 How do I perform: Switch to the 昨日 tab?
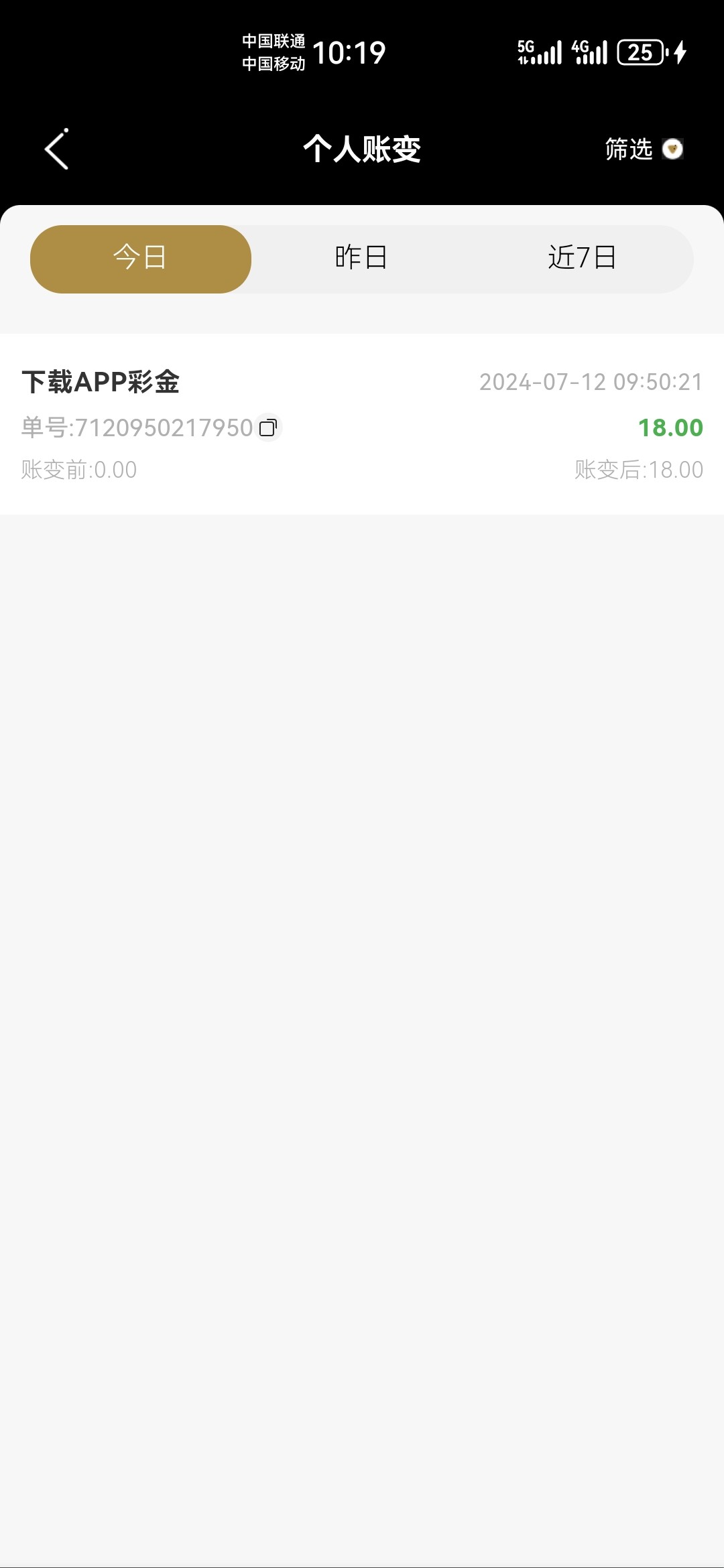pos(361,259)
